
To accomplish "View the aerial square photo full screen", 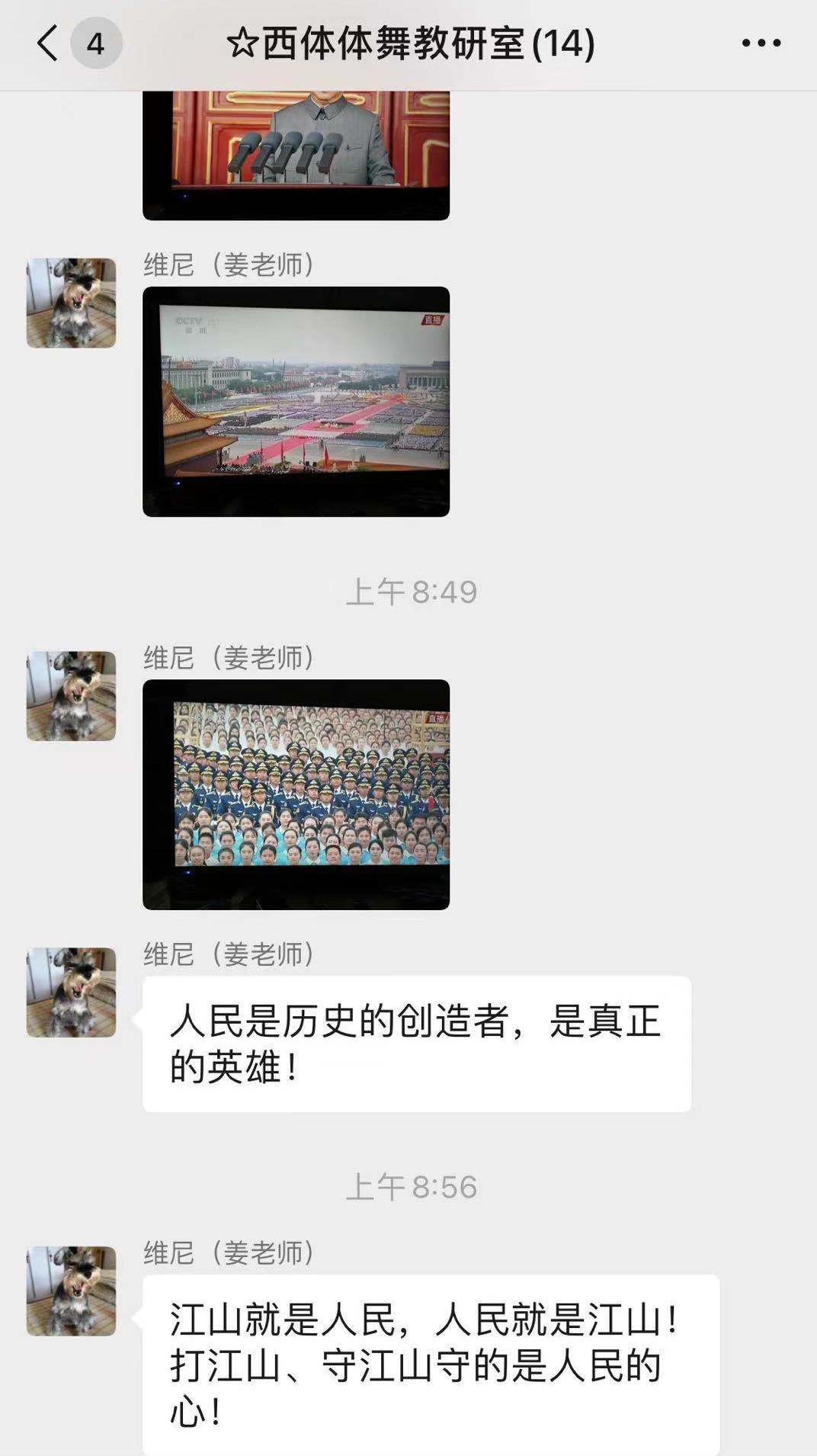I will (296, 401).
